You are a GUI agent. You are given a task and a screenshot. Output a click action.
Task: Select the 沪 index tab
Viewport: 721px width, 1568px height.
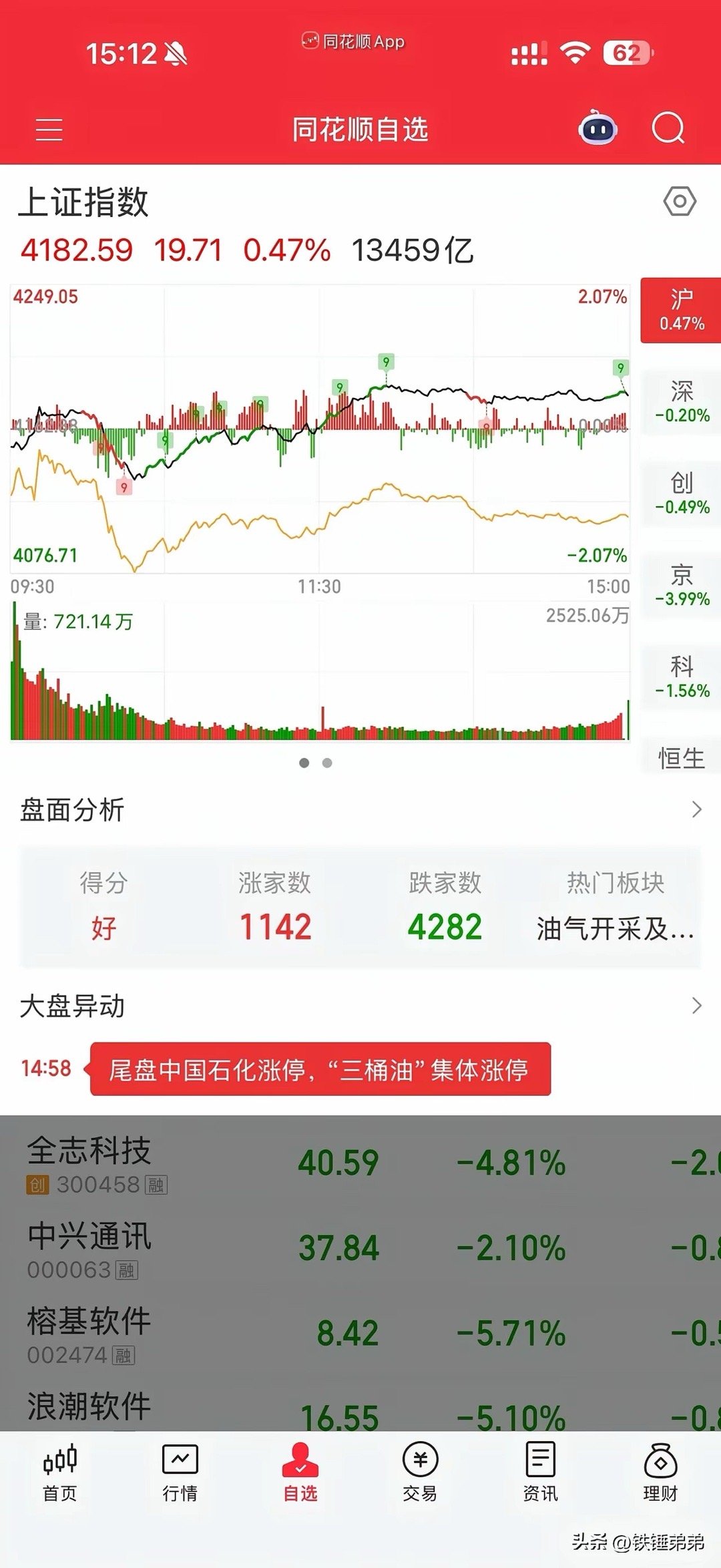pyautogui.click(x=681, y=311)
